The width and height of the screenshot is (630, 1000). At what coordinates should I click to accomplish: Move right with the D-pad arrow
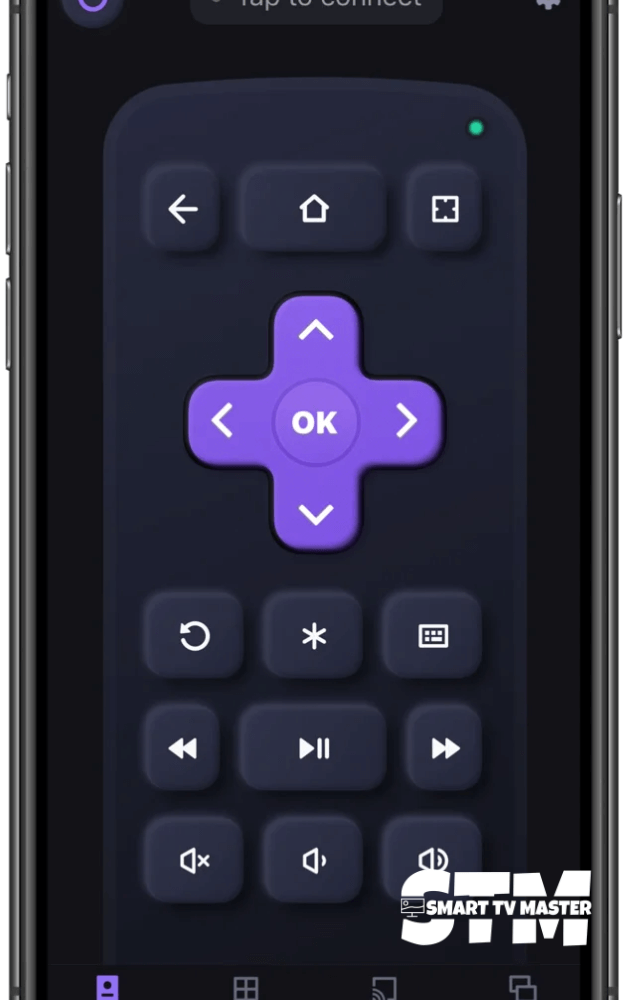tap(406, 422)
